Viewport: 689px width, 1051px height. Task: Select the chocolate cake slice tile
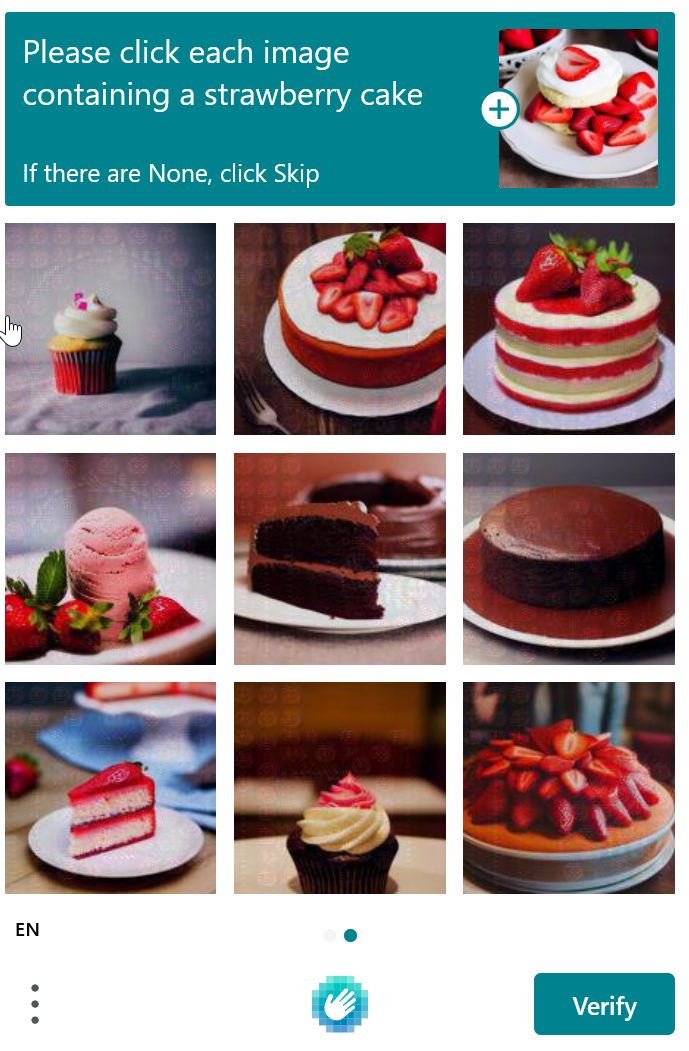point(340,559)
